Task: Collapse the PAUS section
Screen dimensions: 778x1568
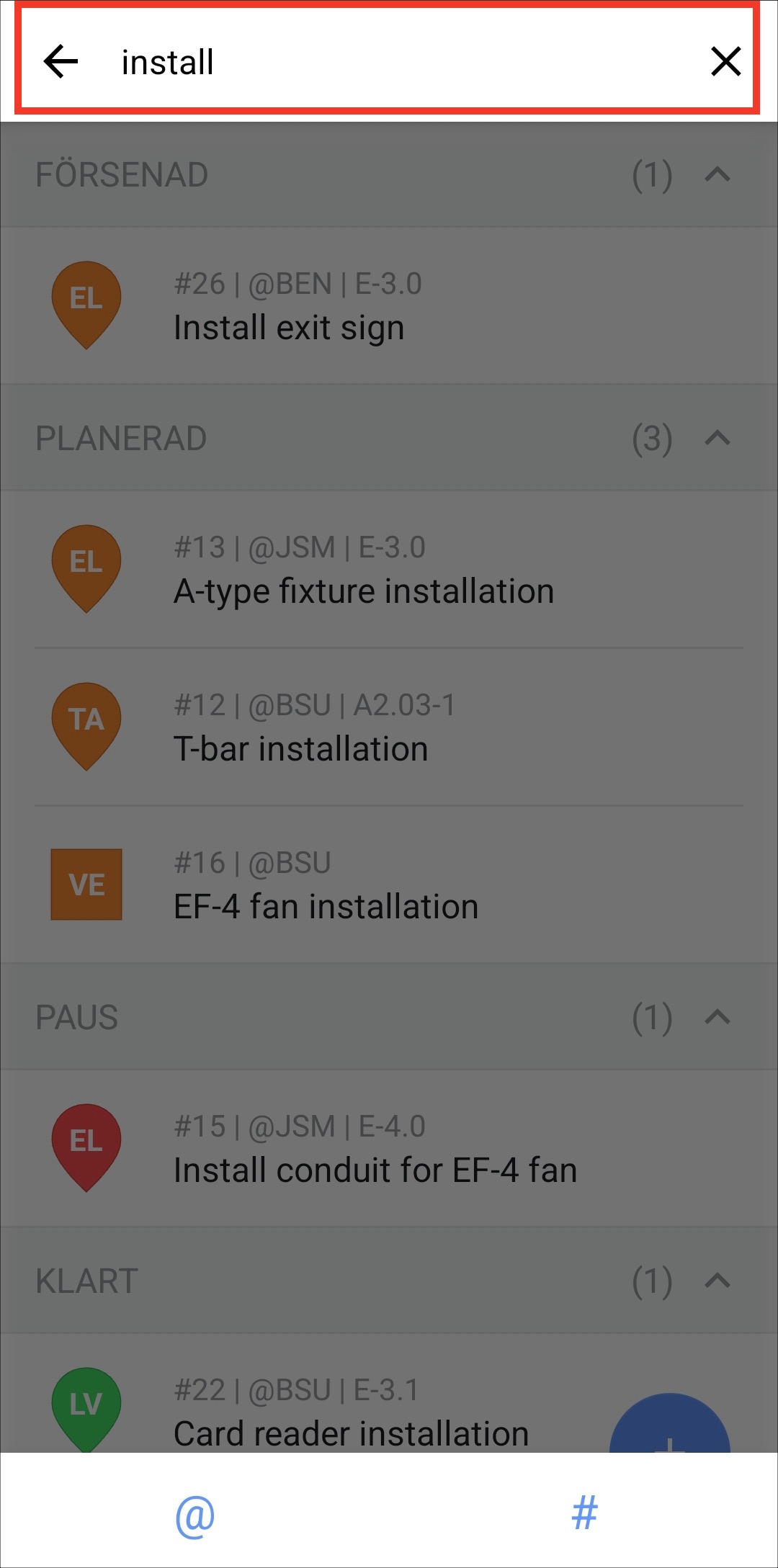Action: click(717, 1018)
